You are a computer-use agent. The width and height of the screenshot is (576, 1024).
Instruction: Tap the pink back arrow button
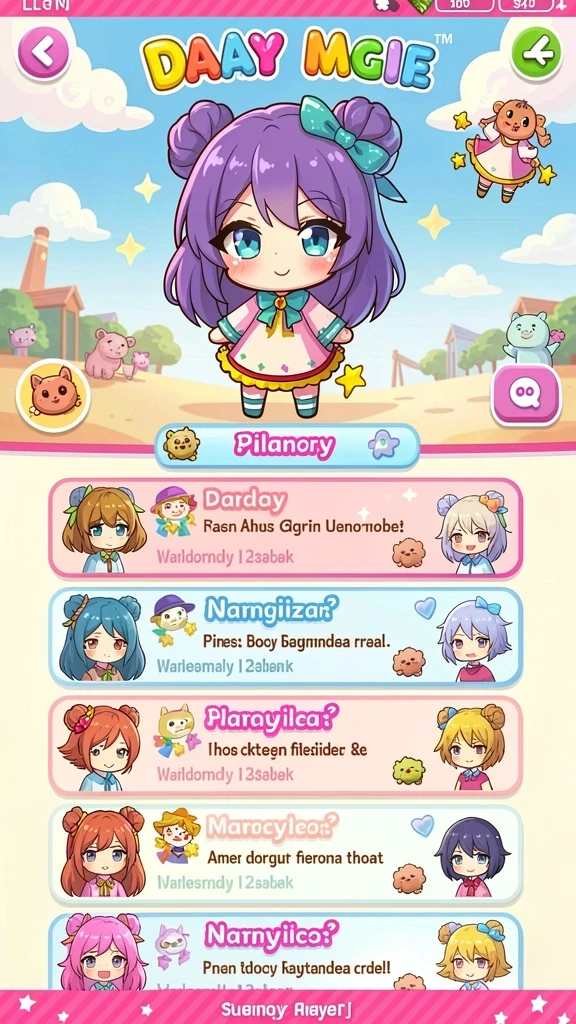[x=44, y=53]
